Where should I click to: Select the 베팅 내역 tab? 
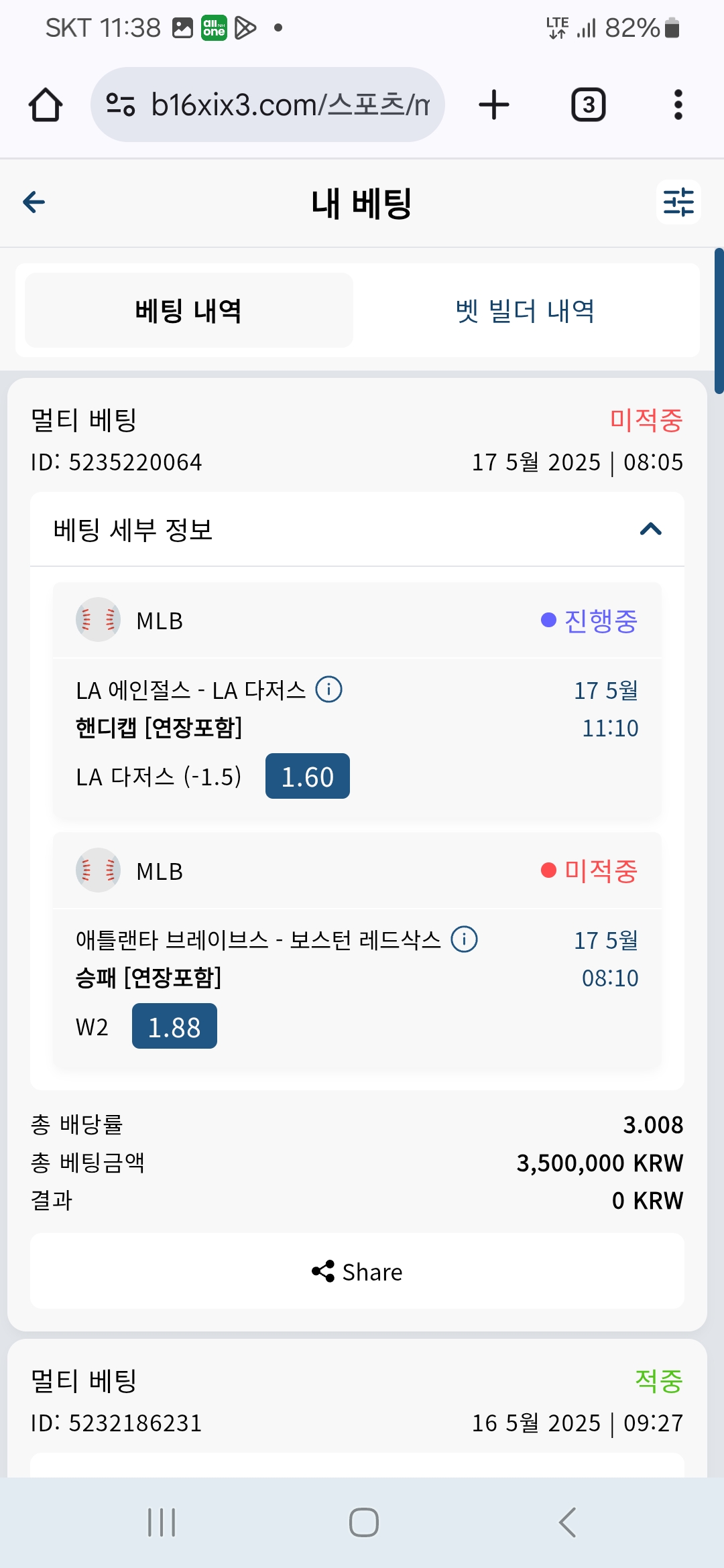click(189, 311)
